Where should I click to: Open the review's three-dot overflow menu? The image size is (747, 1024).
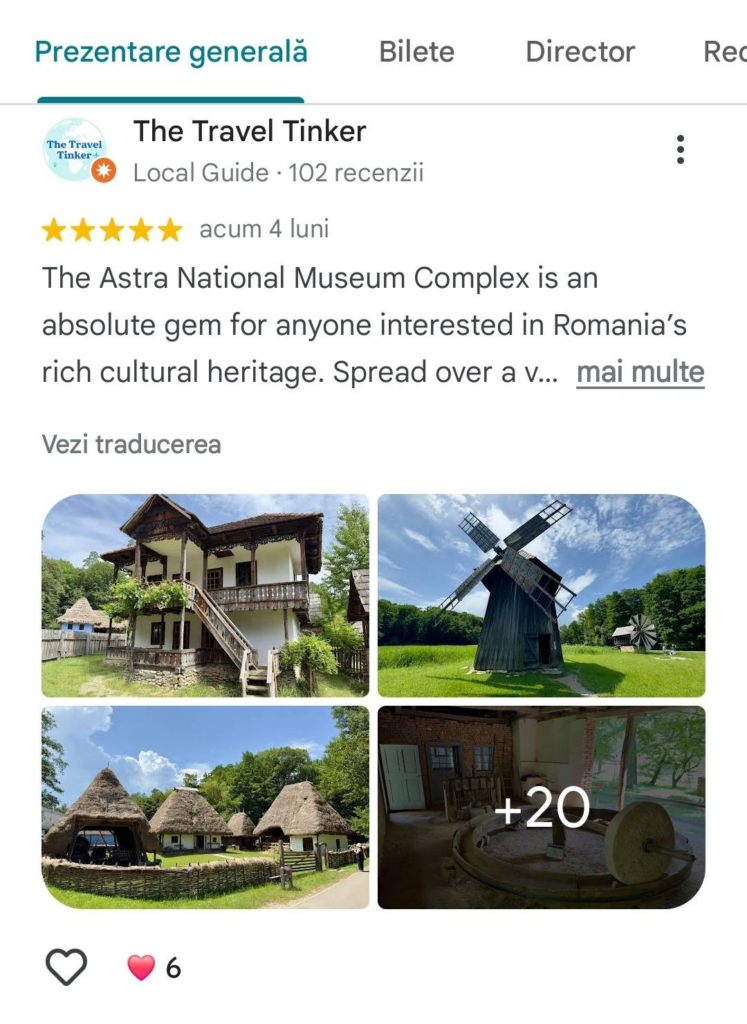(680, 150)
